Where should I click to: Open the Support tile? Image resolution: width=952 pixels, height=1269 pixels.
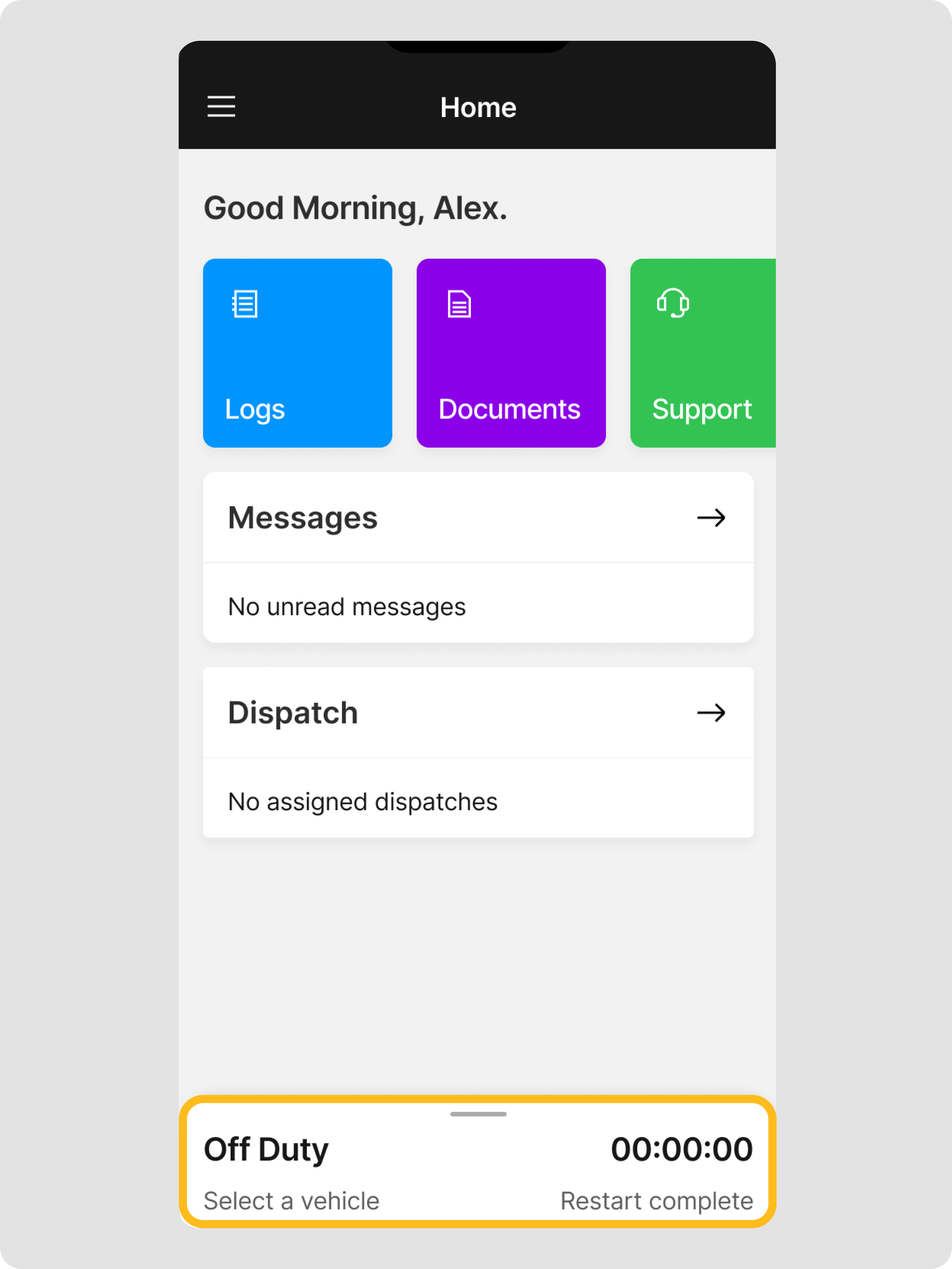click(x=702, y=353)
